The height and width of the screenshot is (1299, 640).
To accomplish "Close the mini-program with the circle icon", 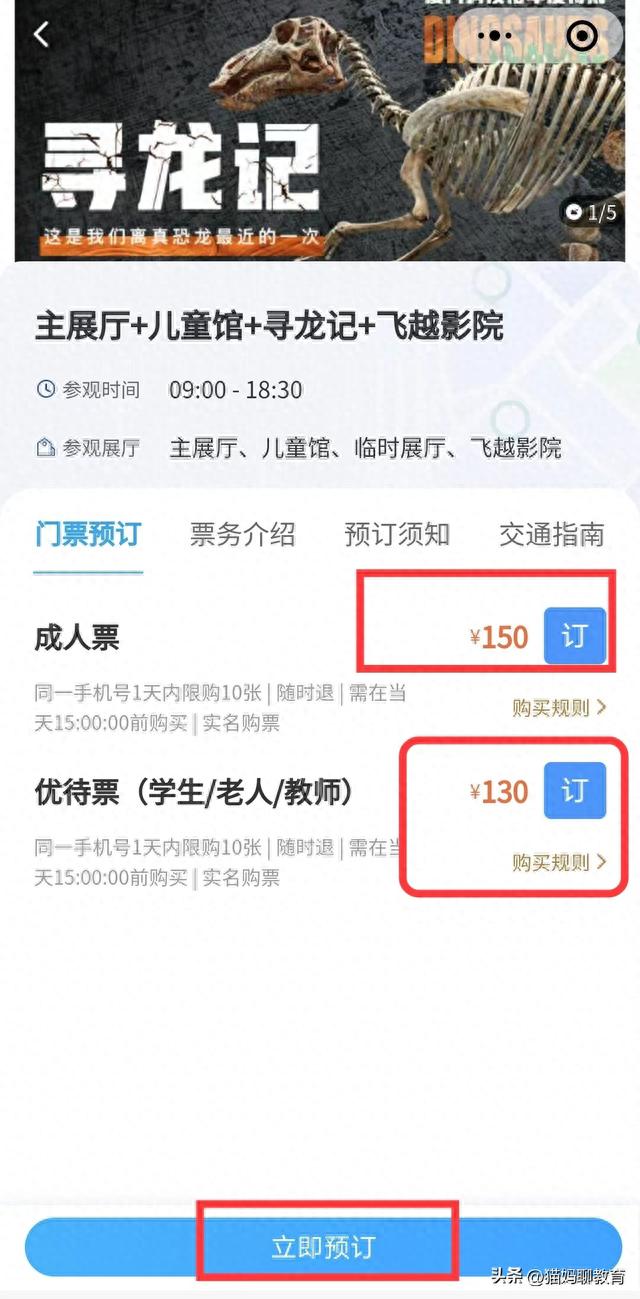I will (x=582, y=36).
